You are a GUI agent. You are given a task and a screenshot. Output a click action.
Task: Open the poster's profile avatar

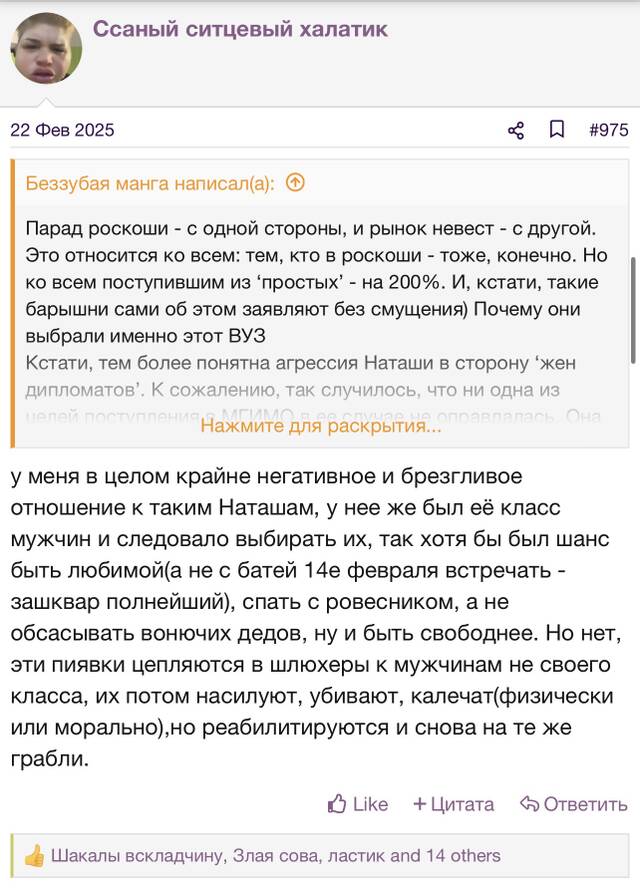pos(46,48)
